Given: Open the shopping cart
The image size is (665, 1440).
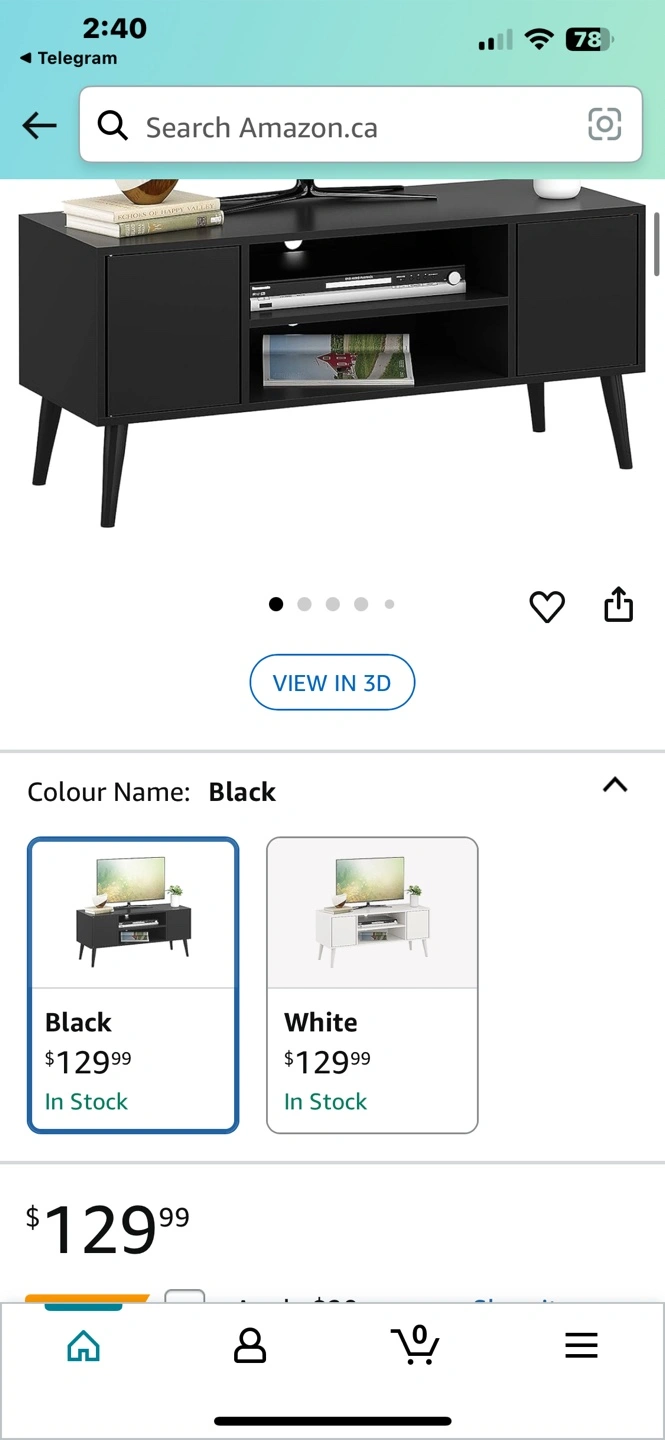Looking at the screenshot, I should pos(415,1345).
